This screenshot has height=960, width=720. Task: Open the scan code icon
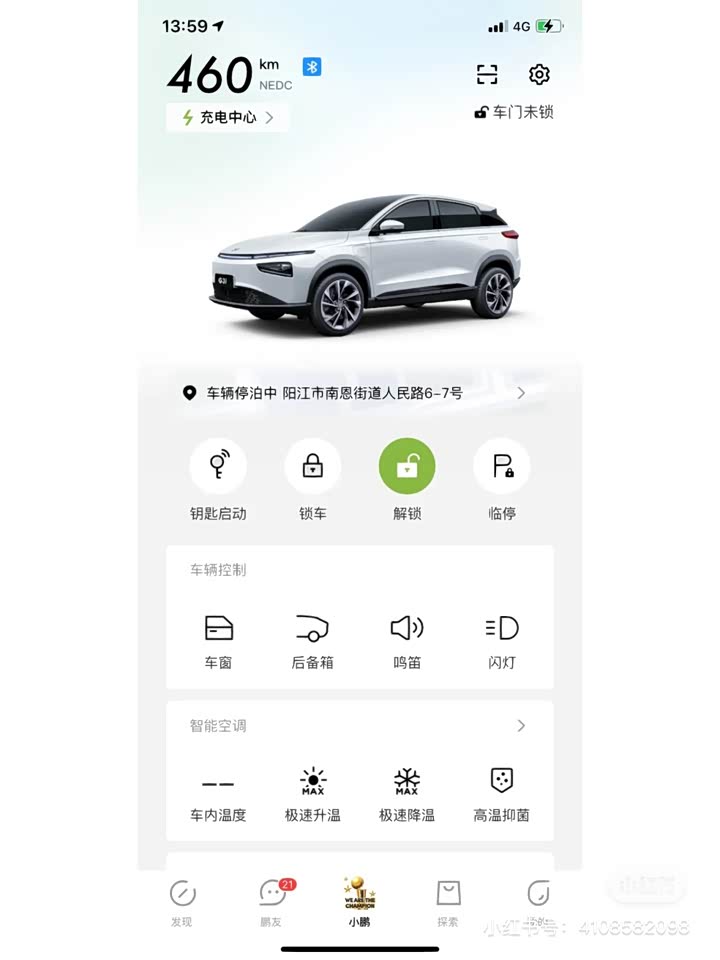[x=487, y=75]
